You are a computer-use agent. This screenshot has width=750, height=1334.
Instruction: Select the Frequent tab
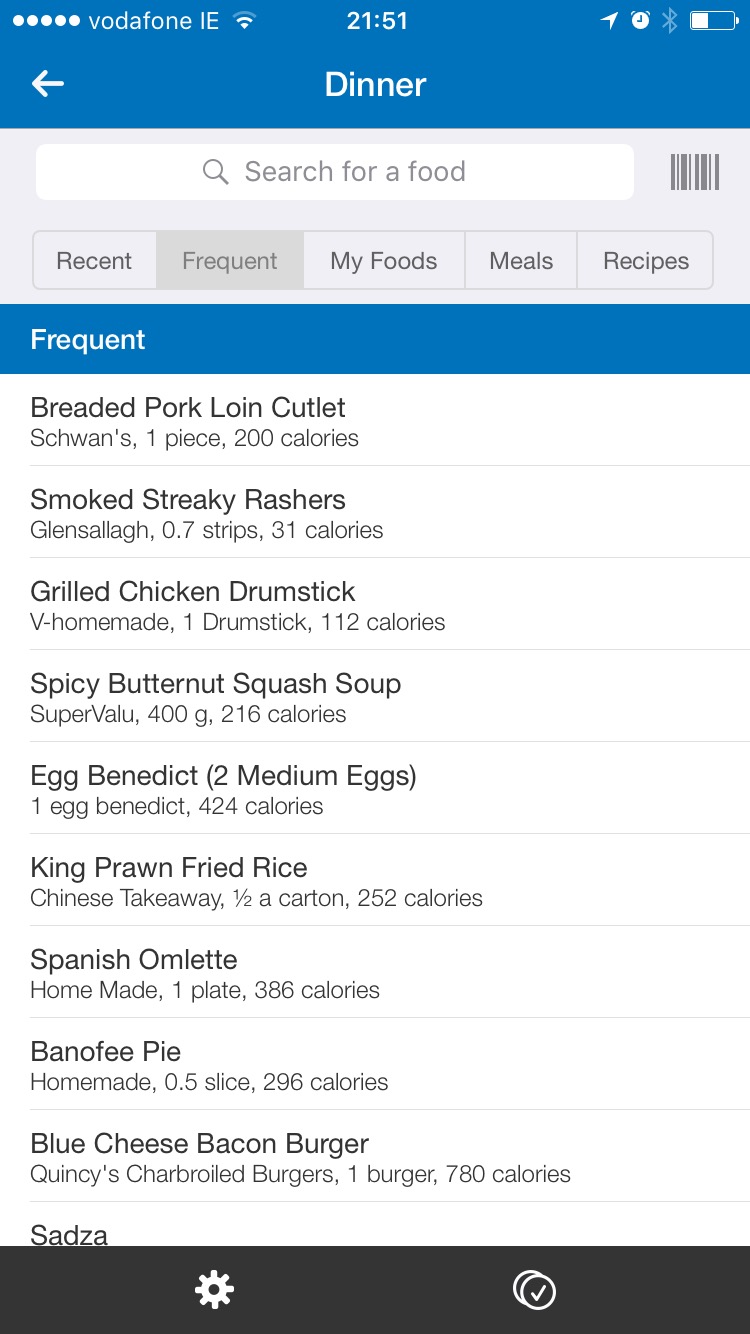230,261
